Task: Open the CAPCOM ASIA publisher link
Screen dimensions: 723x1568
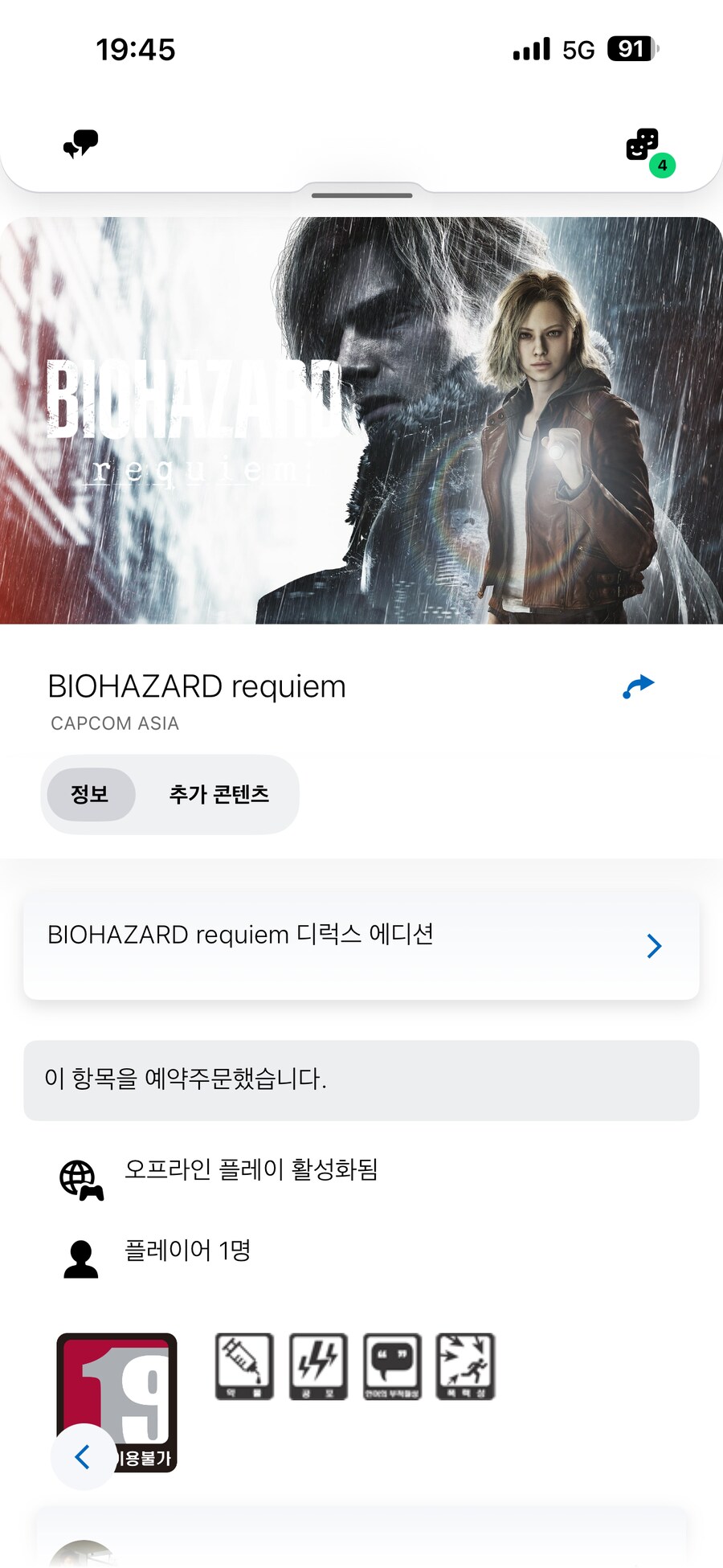Action: point(113,723)
